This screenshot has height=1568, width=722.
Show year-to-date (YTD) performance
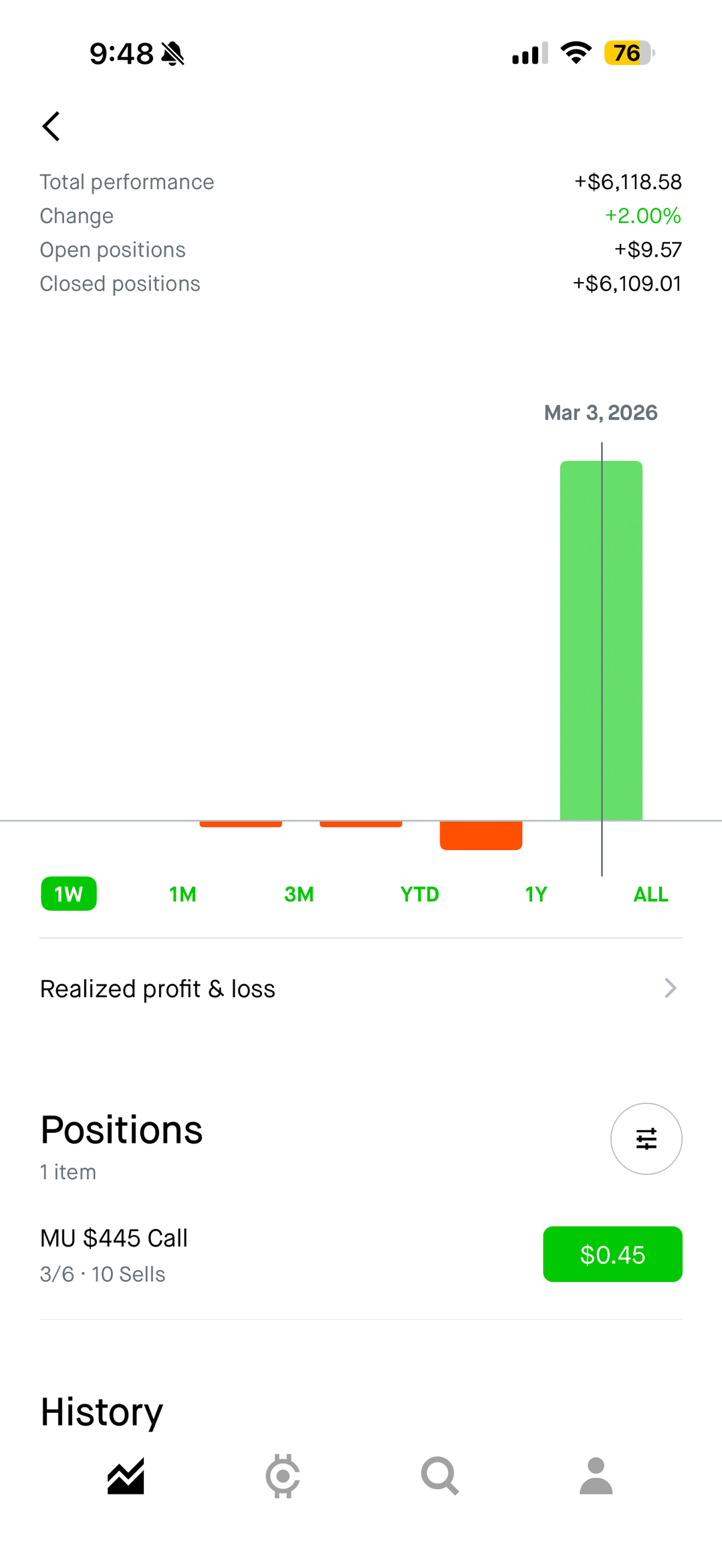(x=419, y=894)
